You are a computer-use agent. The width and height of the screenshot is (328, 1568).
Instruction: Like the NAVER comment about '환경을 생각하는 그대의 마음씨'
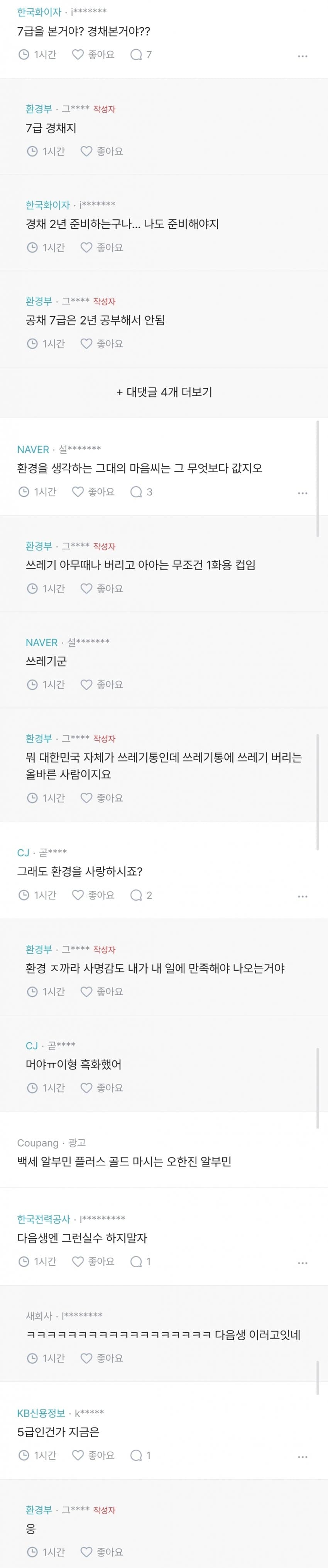tap(93, 492)
